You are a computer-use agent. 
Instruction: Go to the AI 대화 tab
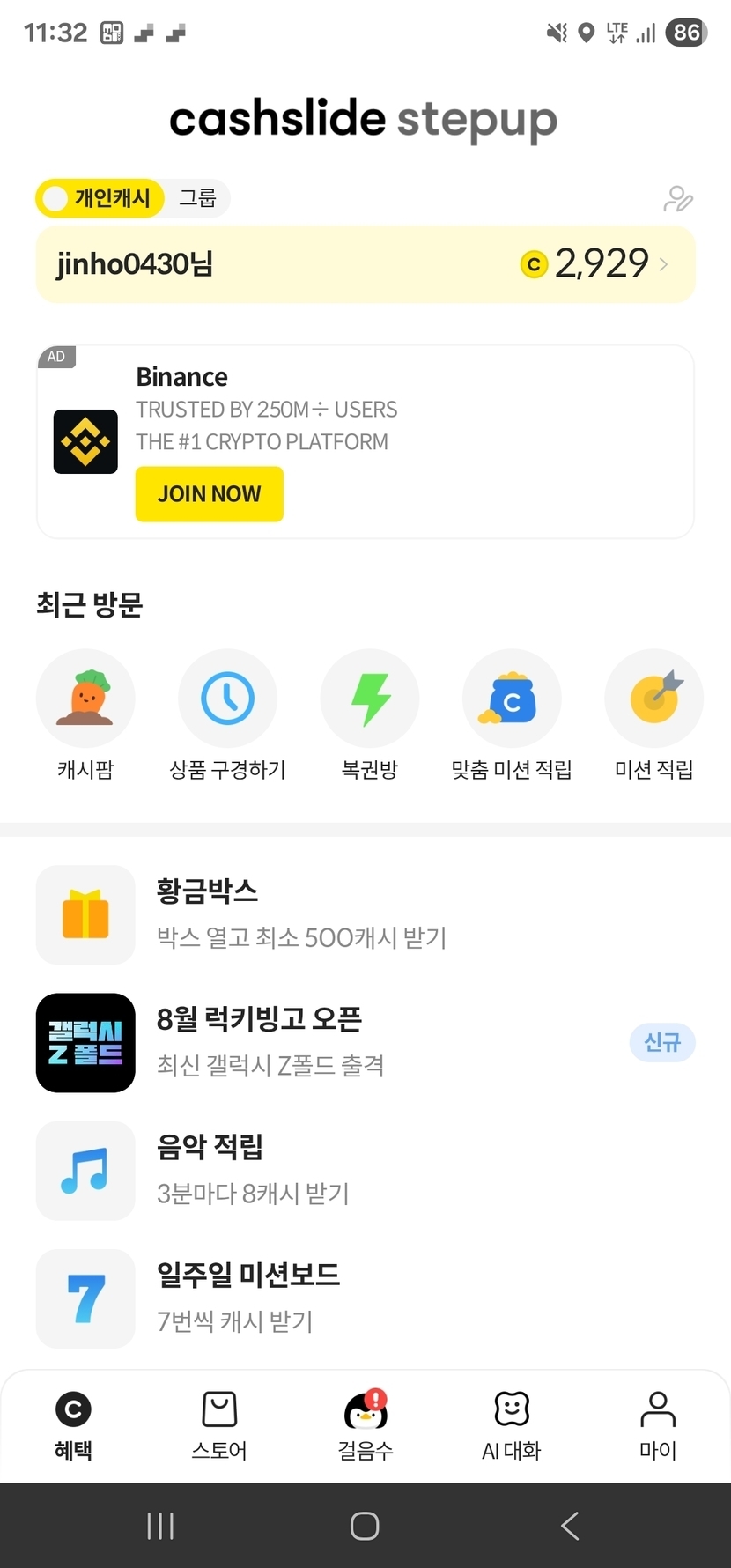click(511, 1425)
